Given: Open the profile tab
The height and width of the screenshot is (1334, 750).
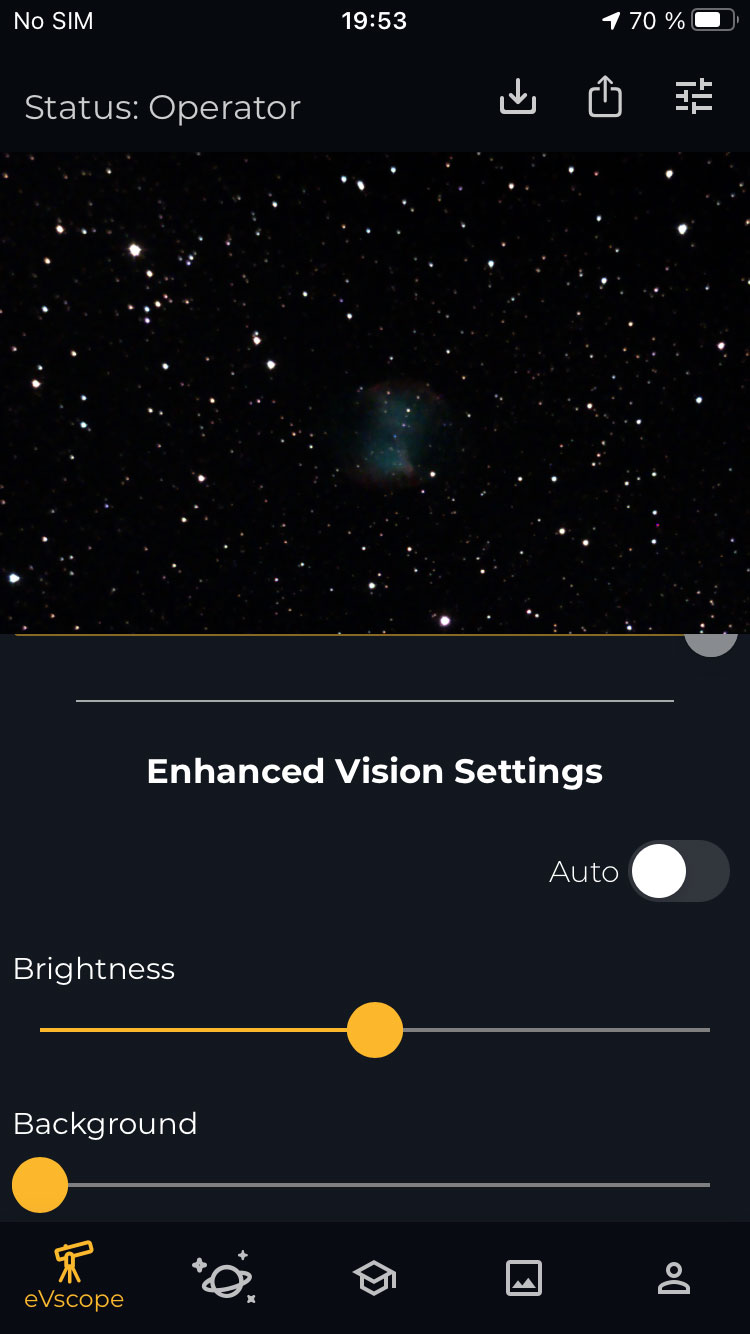Looking at the screenshot, I should pos(674,1278).
